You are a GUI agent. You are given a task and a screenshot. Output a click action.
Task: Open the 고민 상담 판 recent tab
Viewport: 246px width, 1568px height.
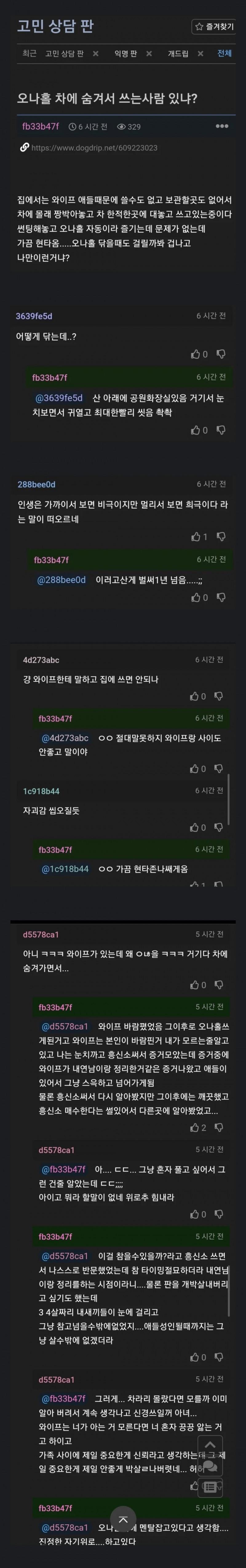tap(64, 53)
